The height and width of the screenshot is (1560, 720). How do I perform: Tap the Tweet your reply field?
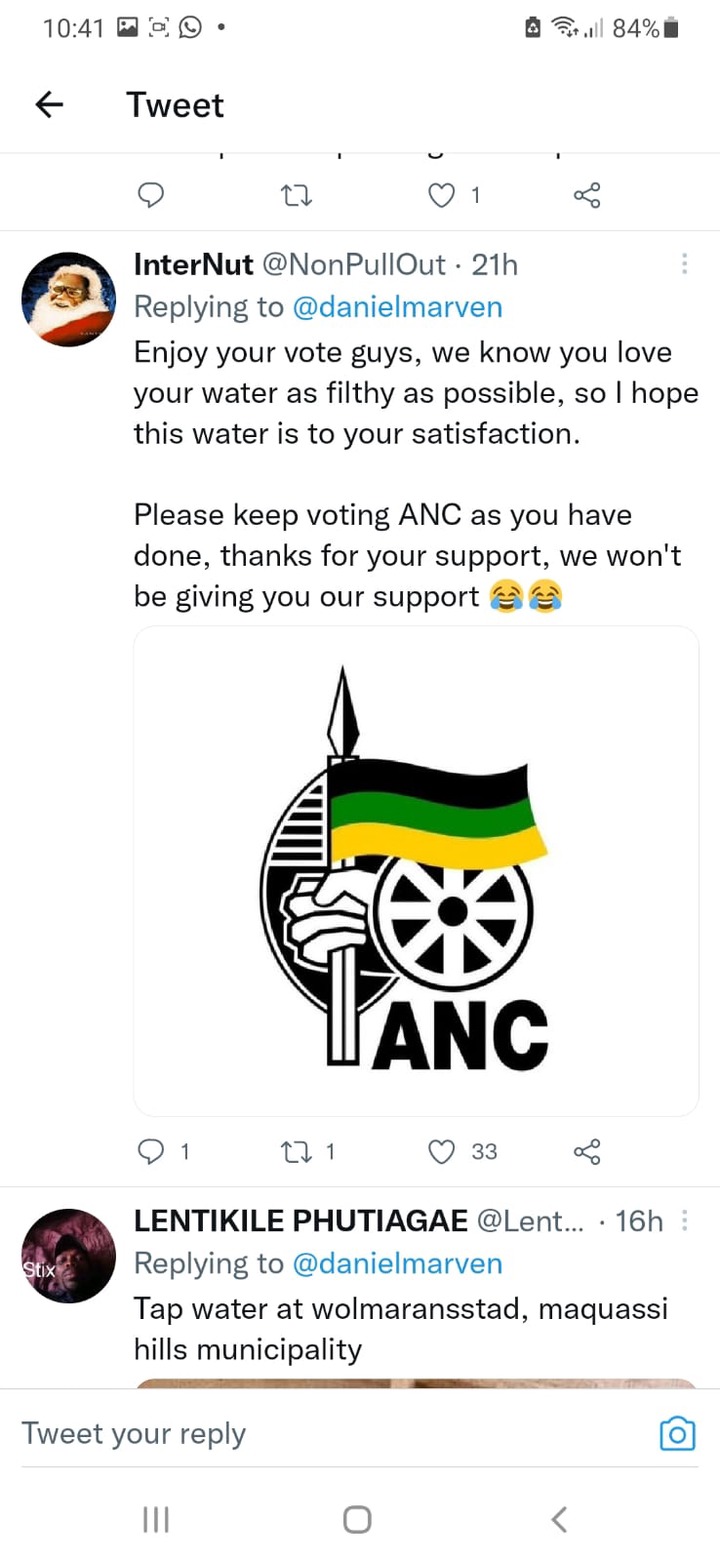point(330,1434)
